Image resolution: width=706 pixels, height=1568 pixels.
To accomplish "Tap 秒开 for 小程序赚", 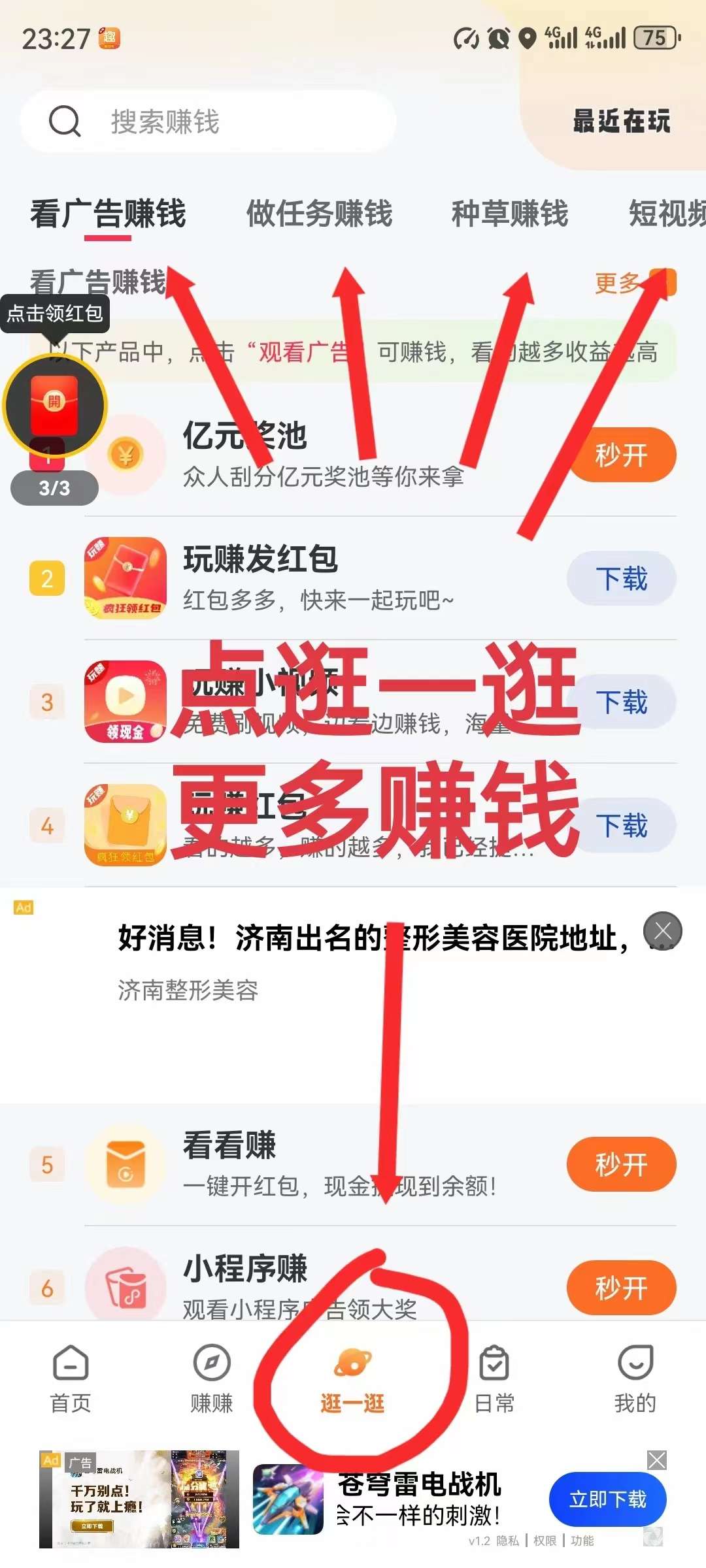I will pyautogui.click(x=621, y=1288).
